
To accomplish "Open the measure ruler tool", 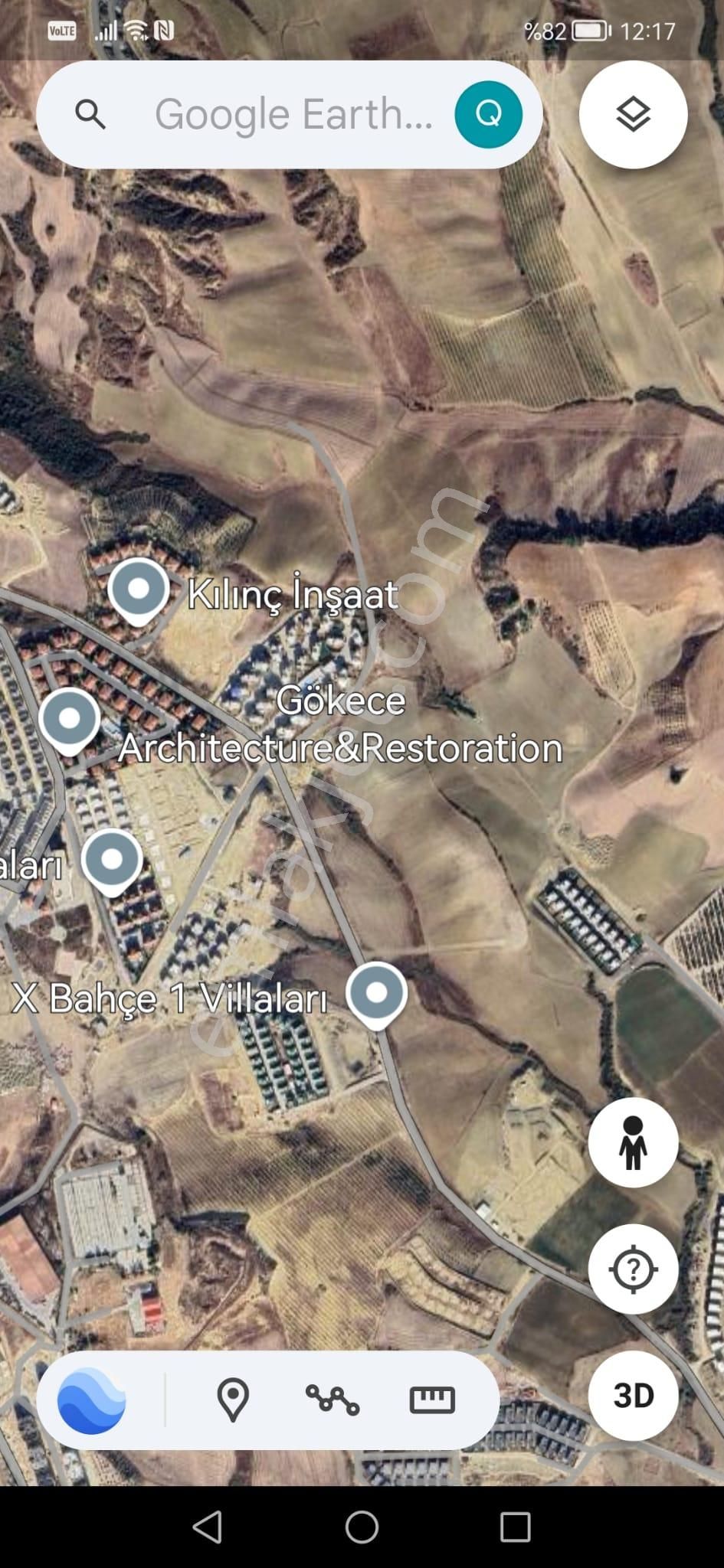I will coord(432,1400).
